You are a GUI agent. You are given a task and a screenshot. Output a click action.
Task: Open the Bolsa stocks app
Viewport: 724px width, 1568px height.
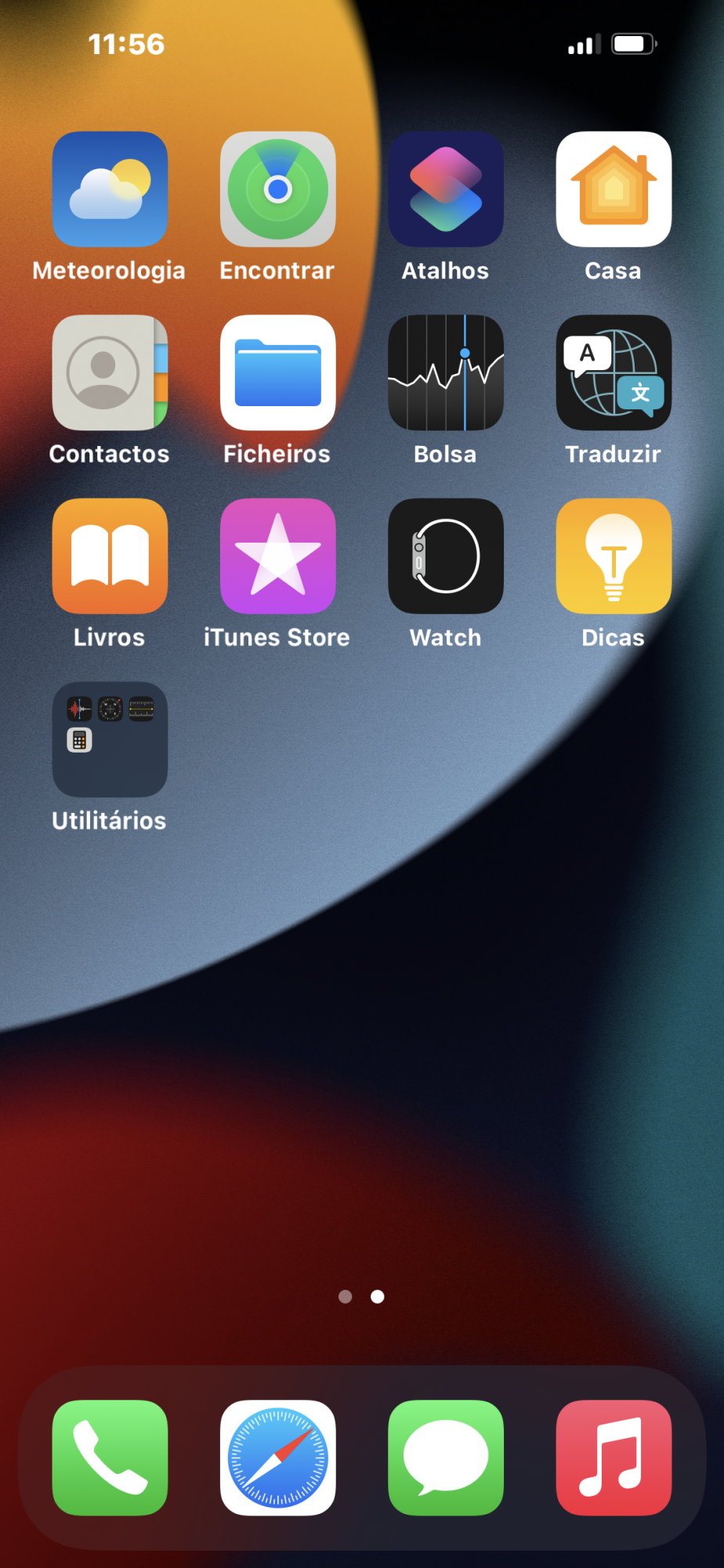pyautogui.click(x=446, y=372)
